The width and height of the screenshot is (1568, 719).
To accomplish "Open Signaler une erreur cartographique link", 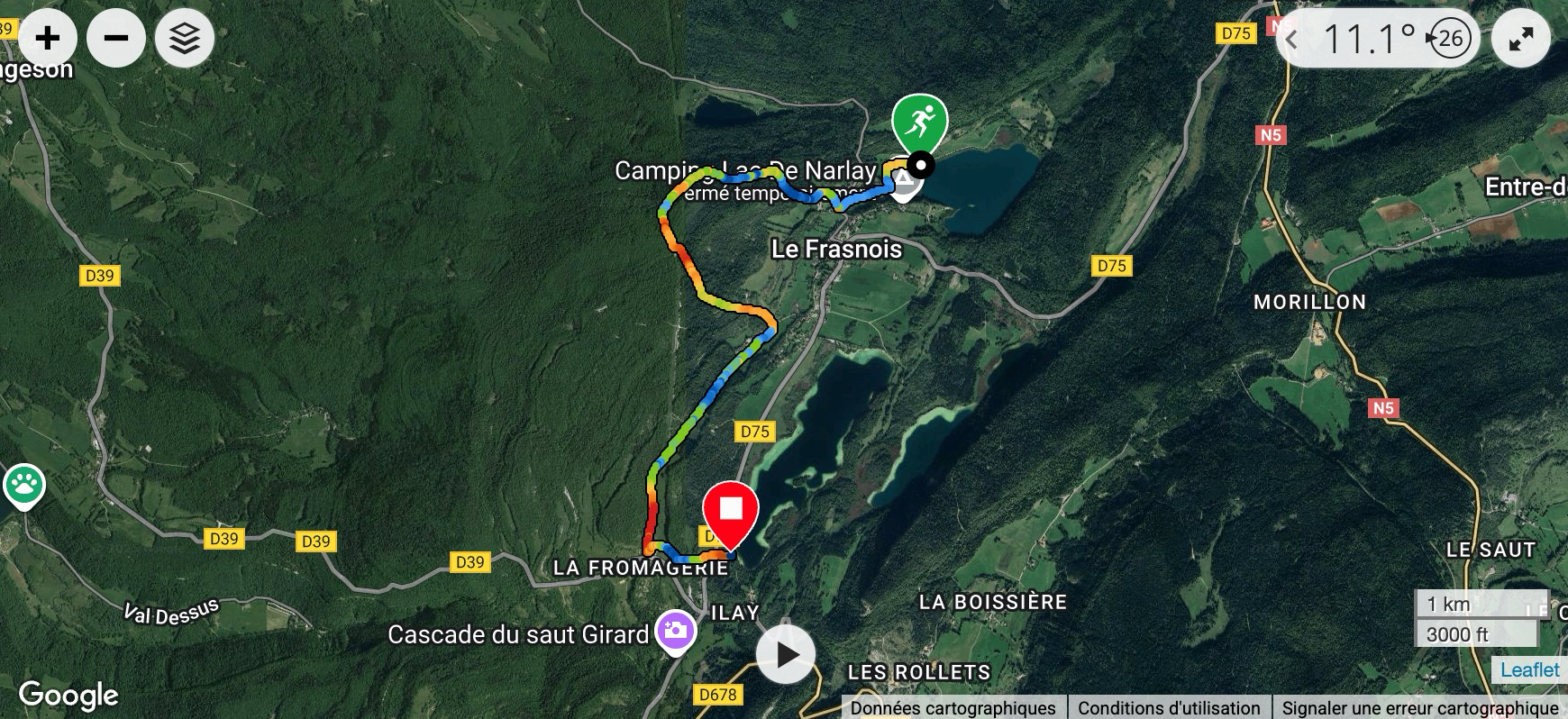I will (1419, 707).
